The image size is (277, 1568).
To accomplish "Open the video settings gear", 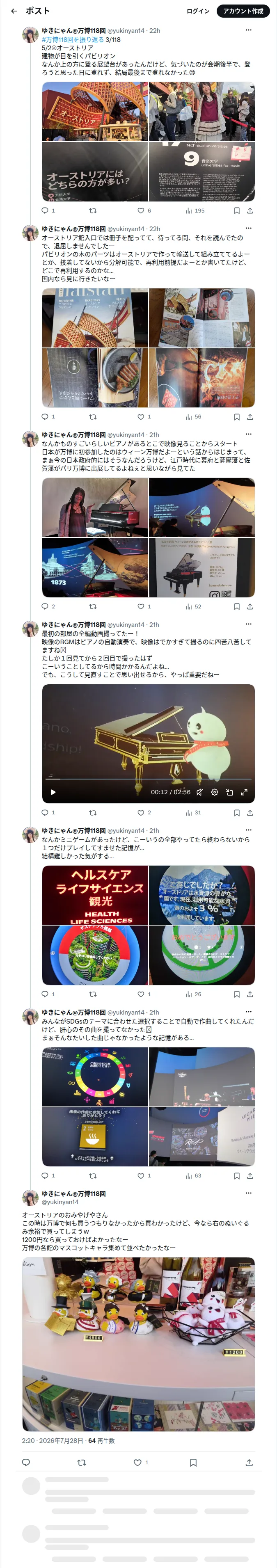I will point(214,792).
